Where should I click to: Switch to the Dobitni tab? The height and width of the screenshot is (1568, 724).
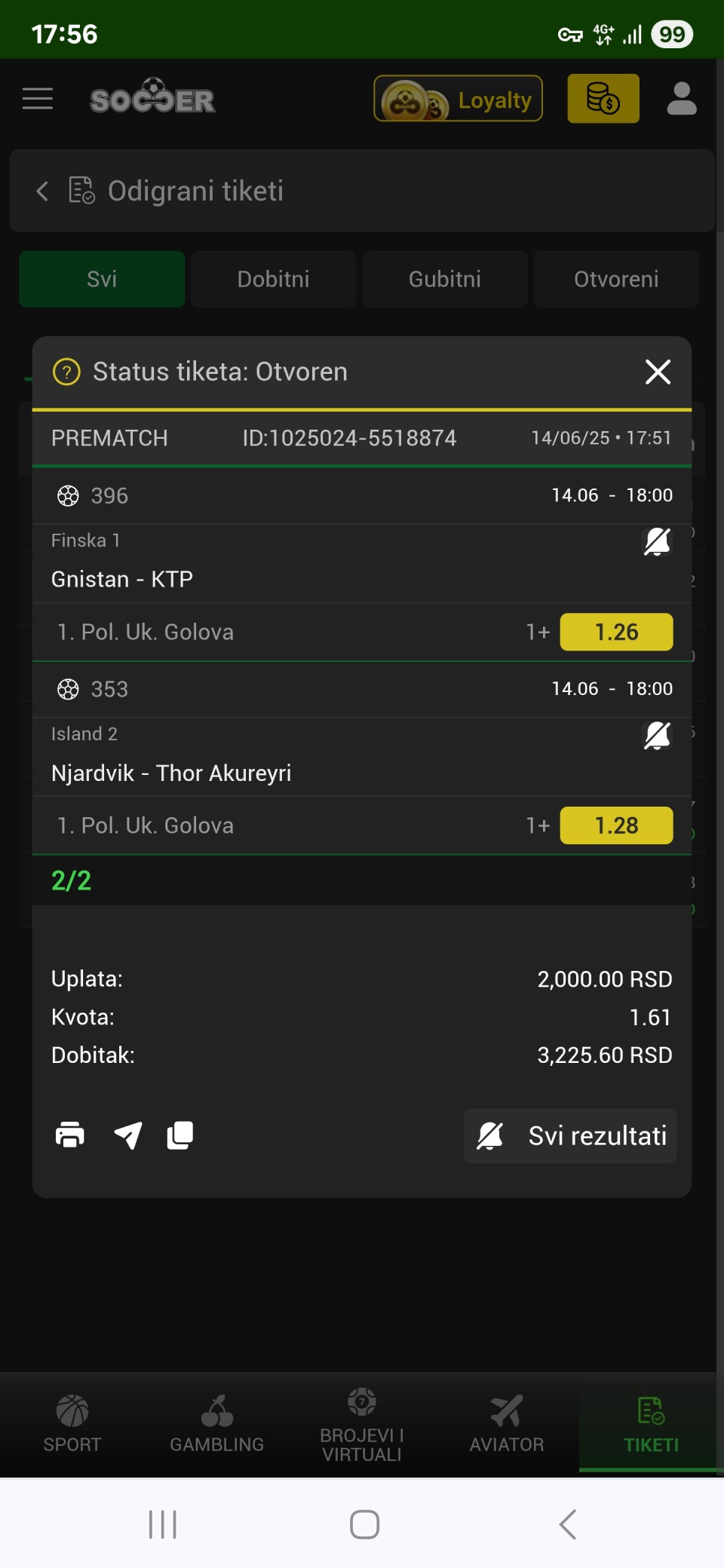(273, 279)
